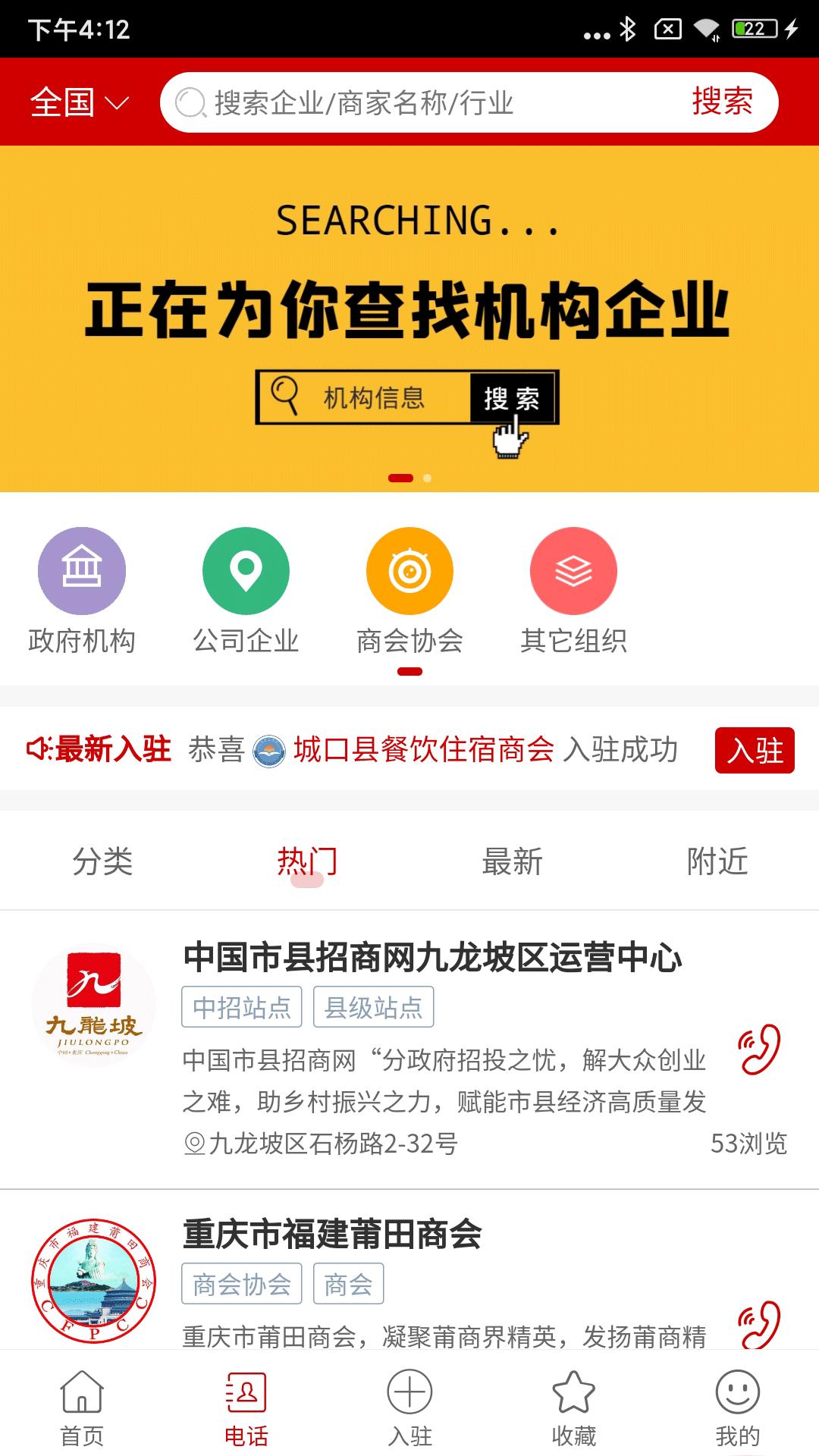Tap the 九龍坡 listing thumbnail logo
This screenshot has width=819, height=1456.
coord(95,1005)
